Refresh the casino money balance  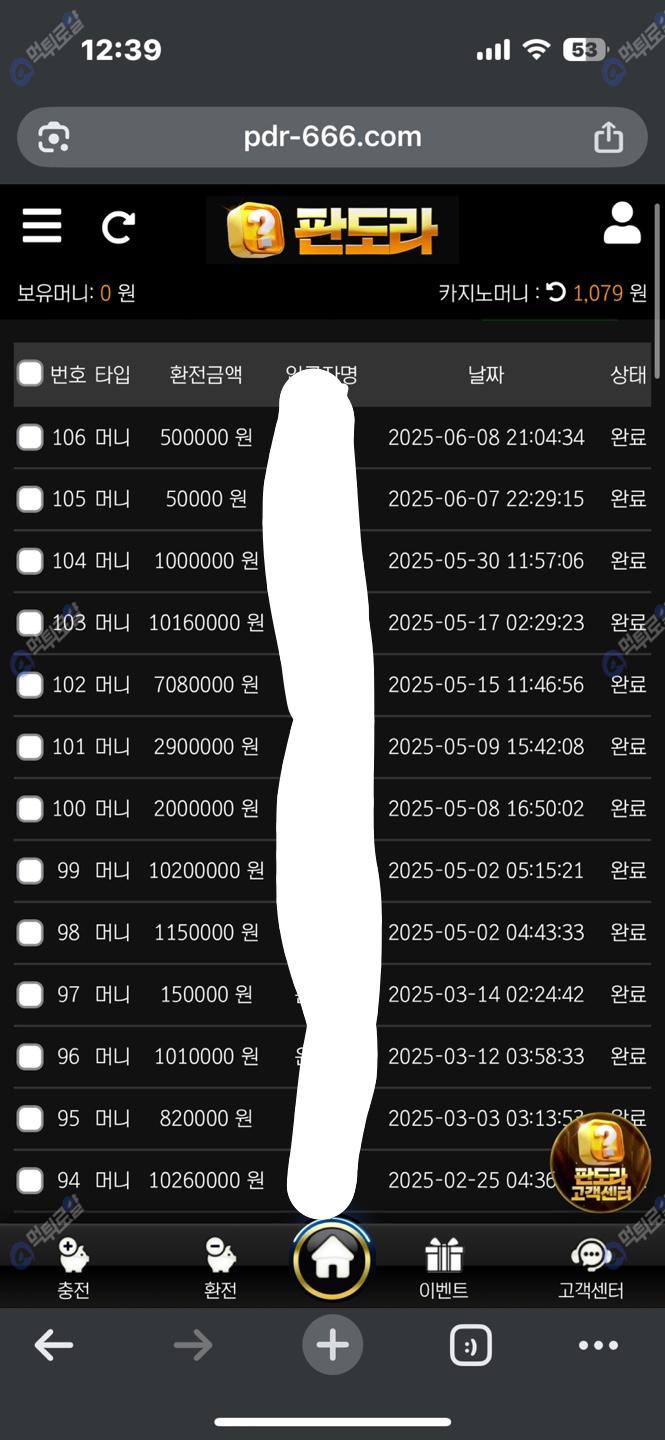point(557,292)
